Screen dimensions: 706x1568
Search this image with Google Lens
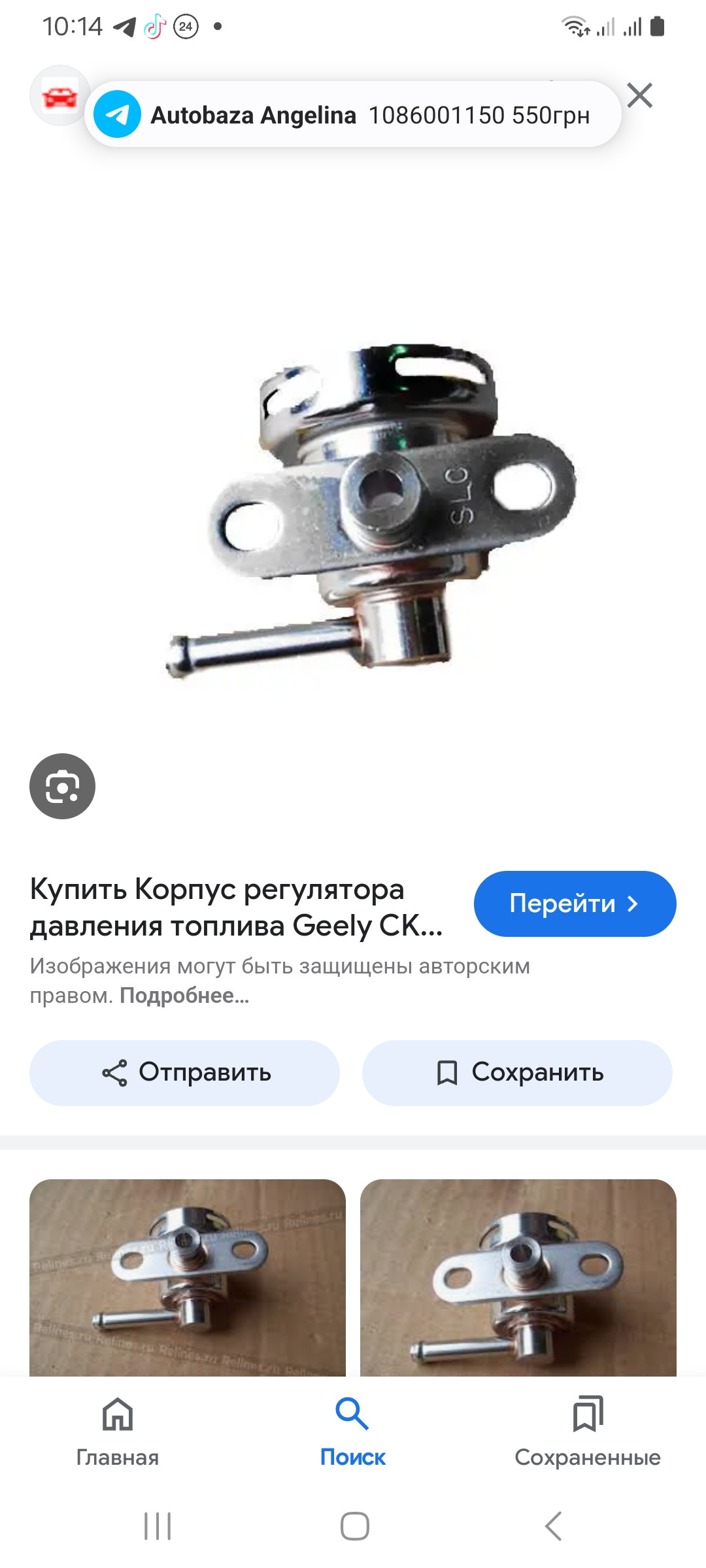[x=62, y=786]
